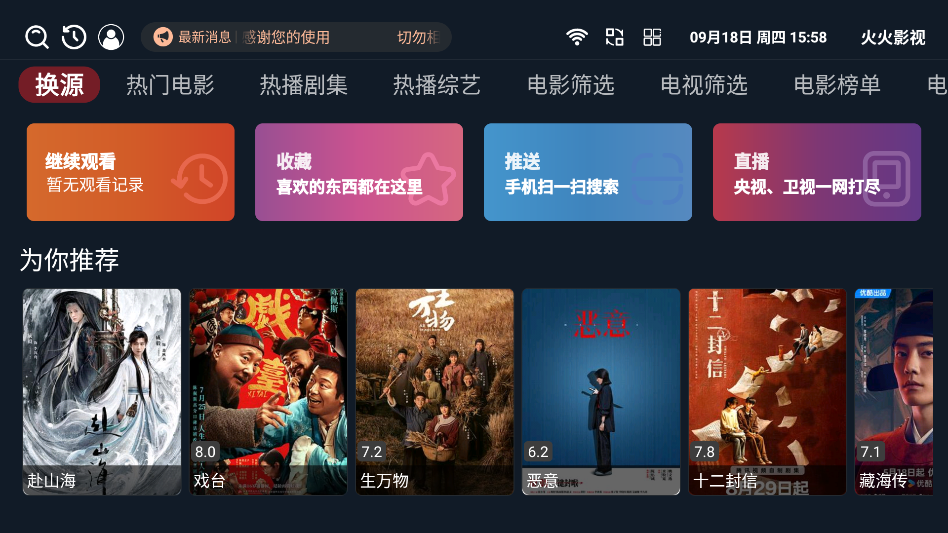Open the 继续观看 card

click(x=131, y=172)
